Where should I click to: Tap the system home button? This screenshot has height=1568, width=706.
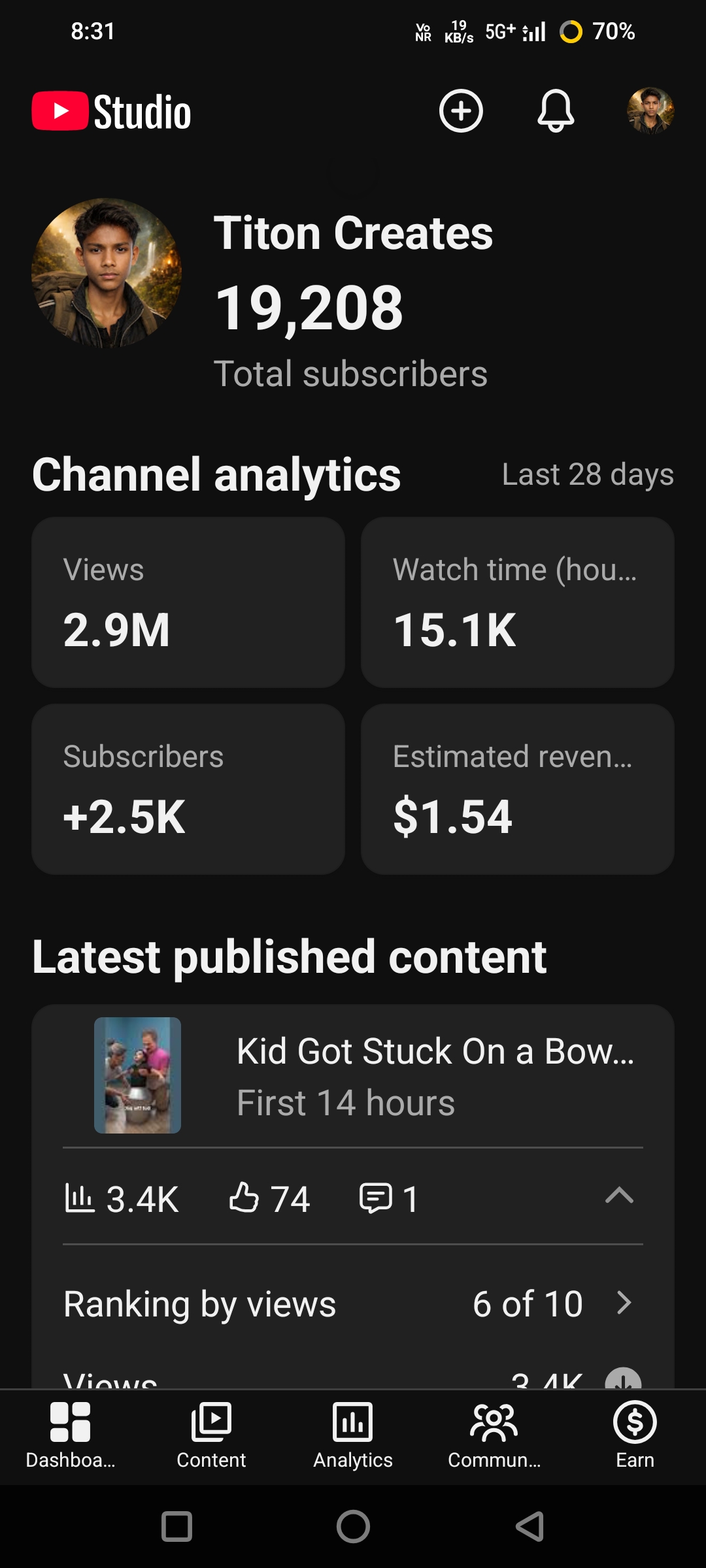coord(353,1527)
